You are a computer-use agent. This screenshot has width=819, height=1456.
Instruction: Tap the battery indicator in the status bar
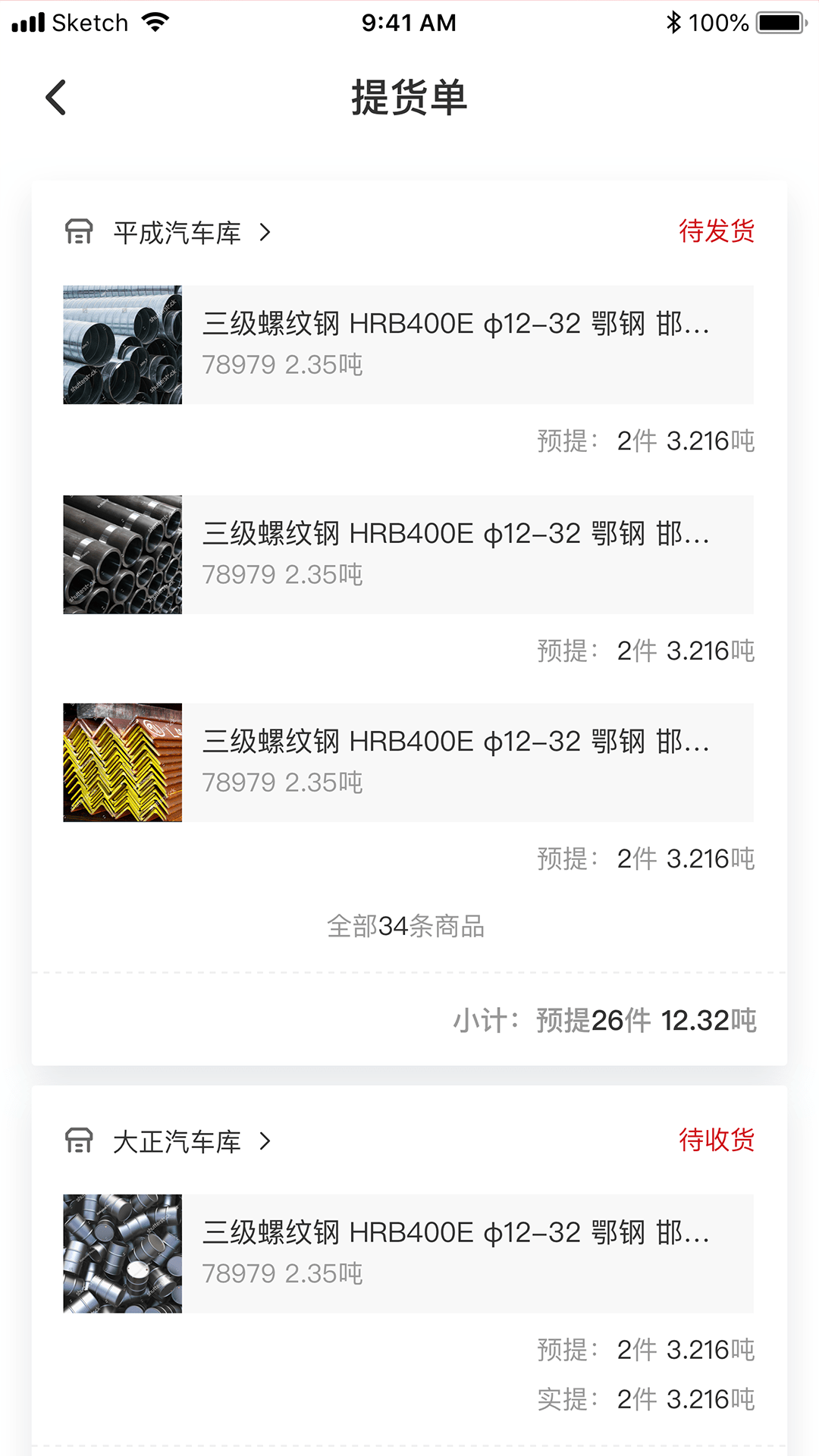[778, 22]
